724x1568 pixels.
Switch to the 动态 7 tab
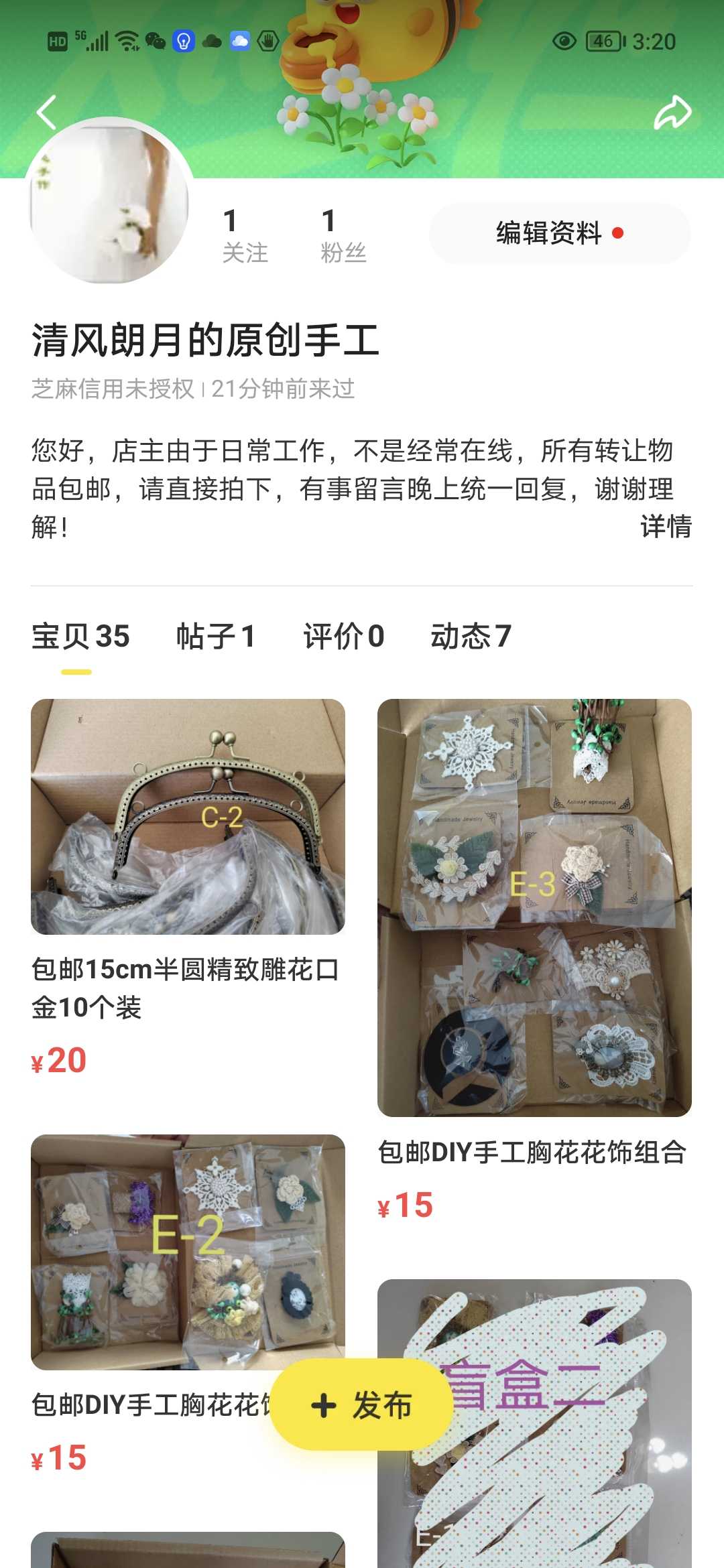point(471,637)
